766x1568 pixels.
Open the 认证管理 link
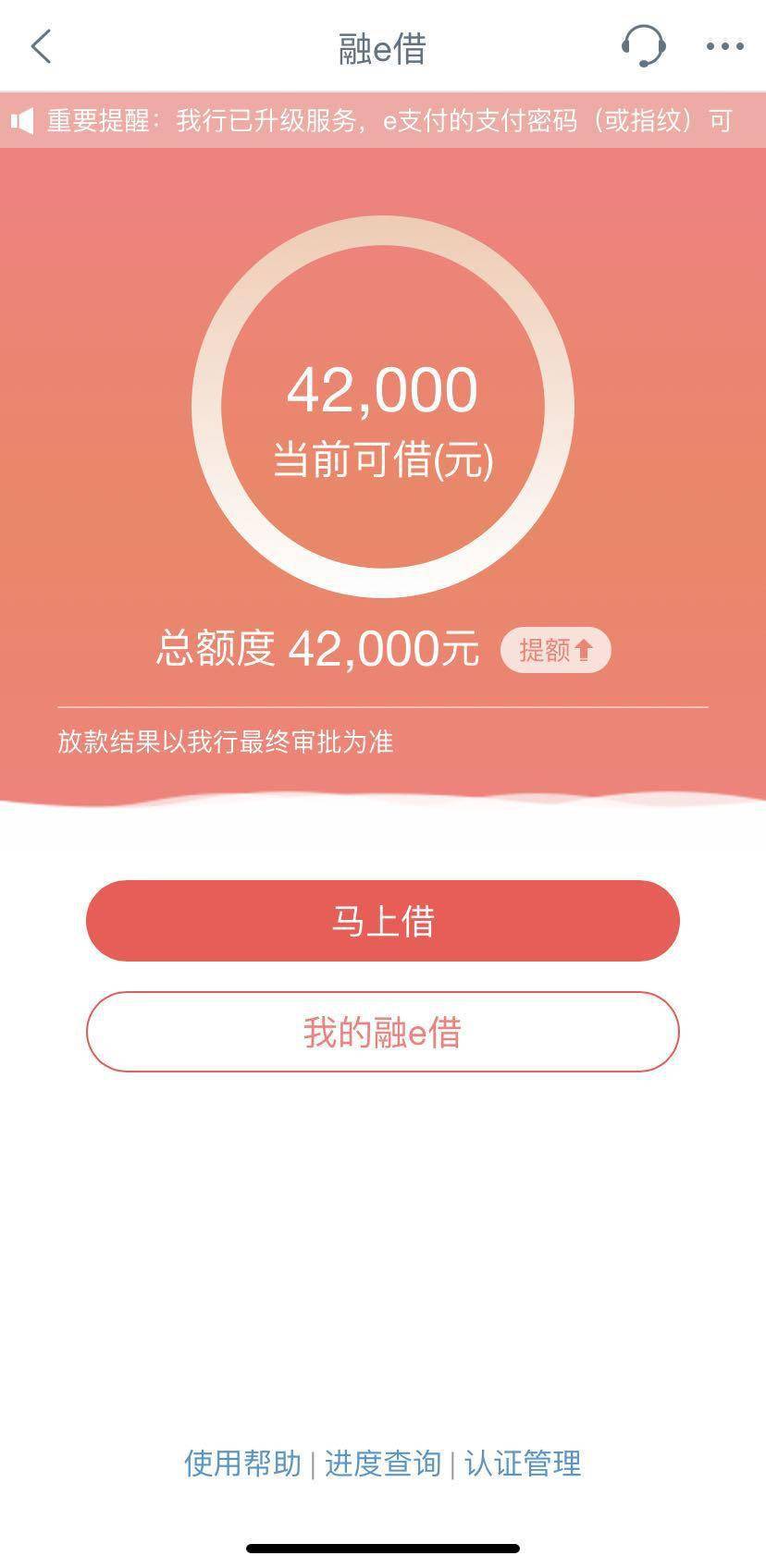point(523,1464)
